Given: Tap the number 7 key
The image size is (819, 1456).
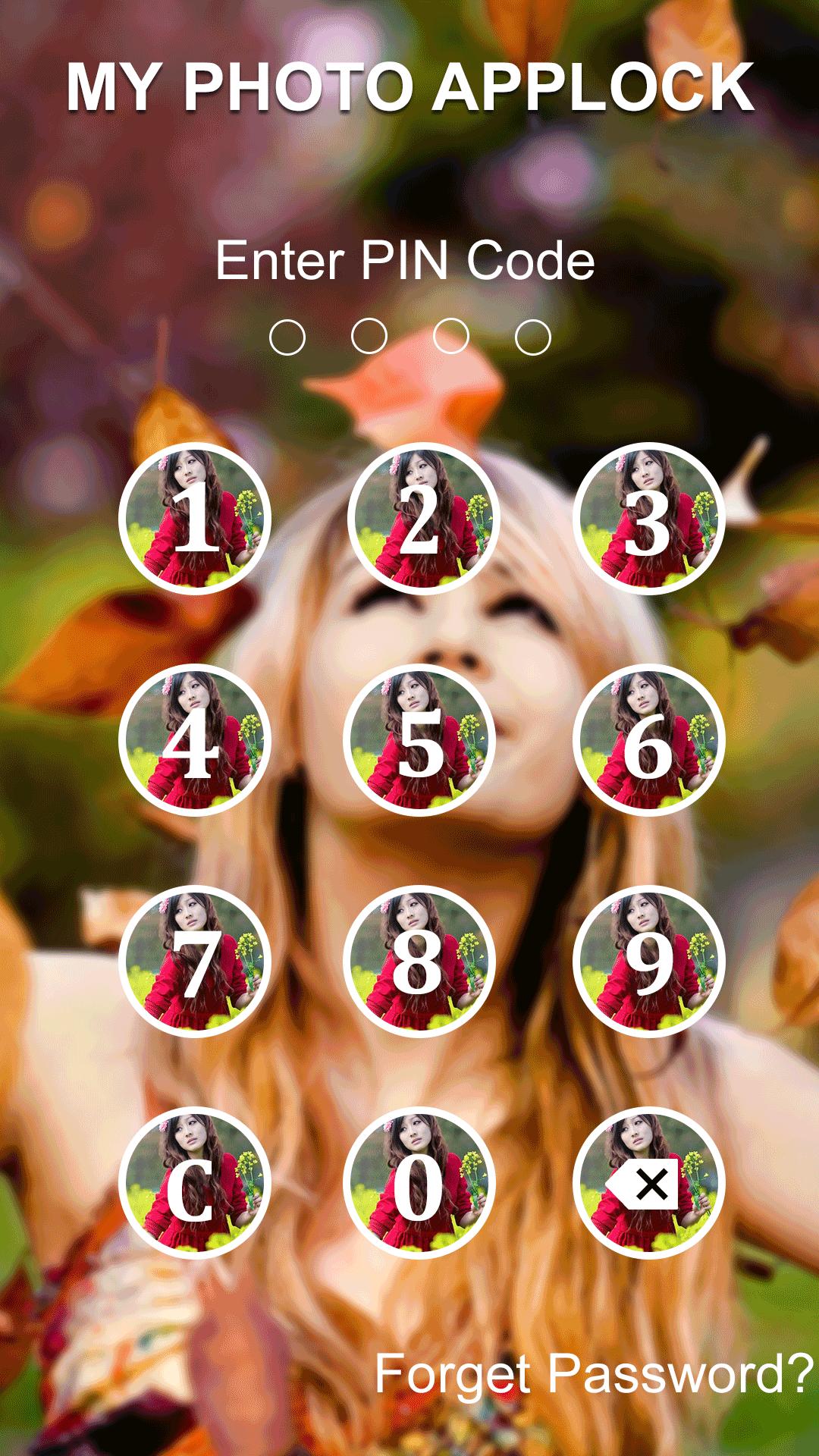Looking at the screenshot, I should coord(195,962).
